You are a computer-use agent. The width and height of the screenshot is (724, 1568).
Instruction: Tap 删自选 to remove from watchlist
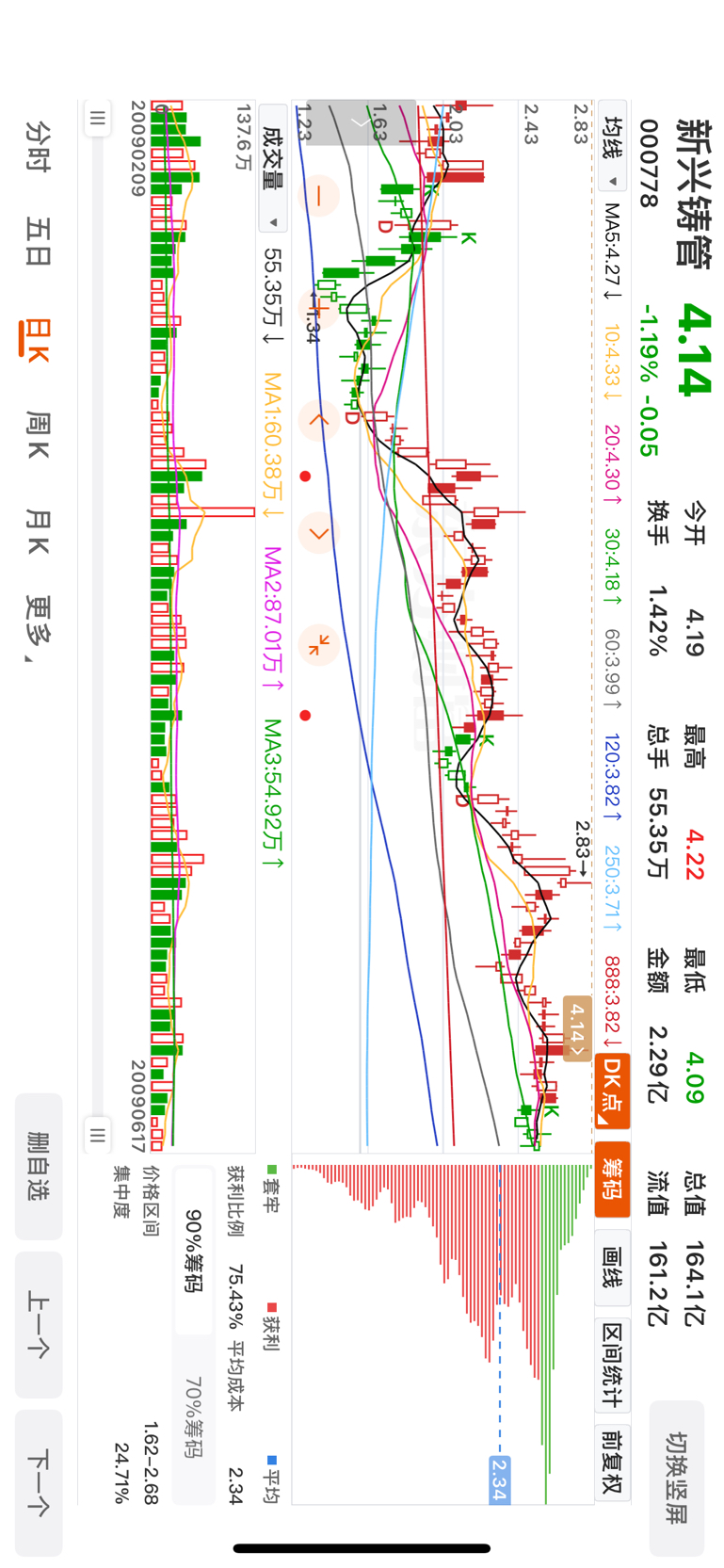coord(39,1166)
